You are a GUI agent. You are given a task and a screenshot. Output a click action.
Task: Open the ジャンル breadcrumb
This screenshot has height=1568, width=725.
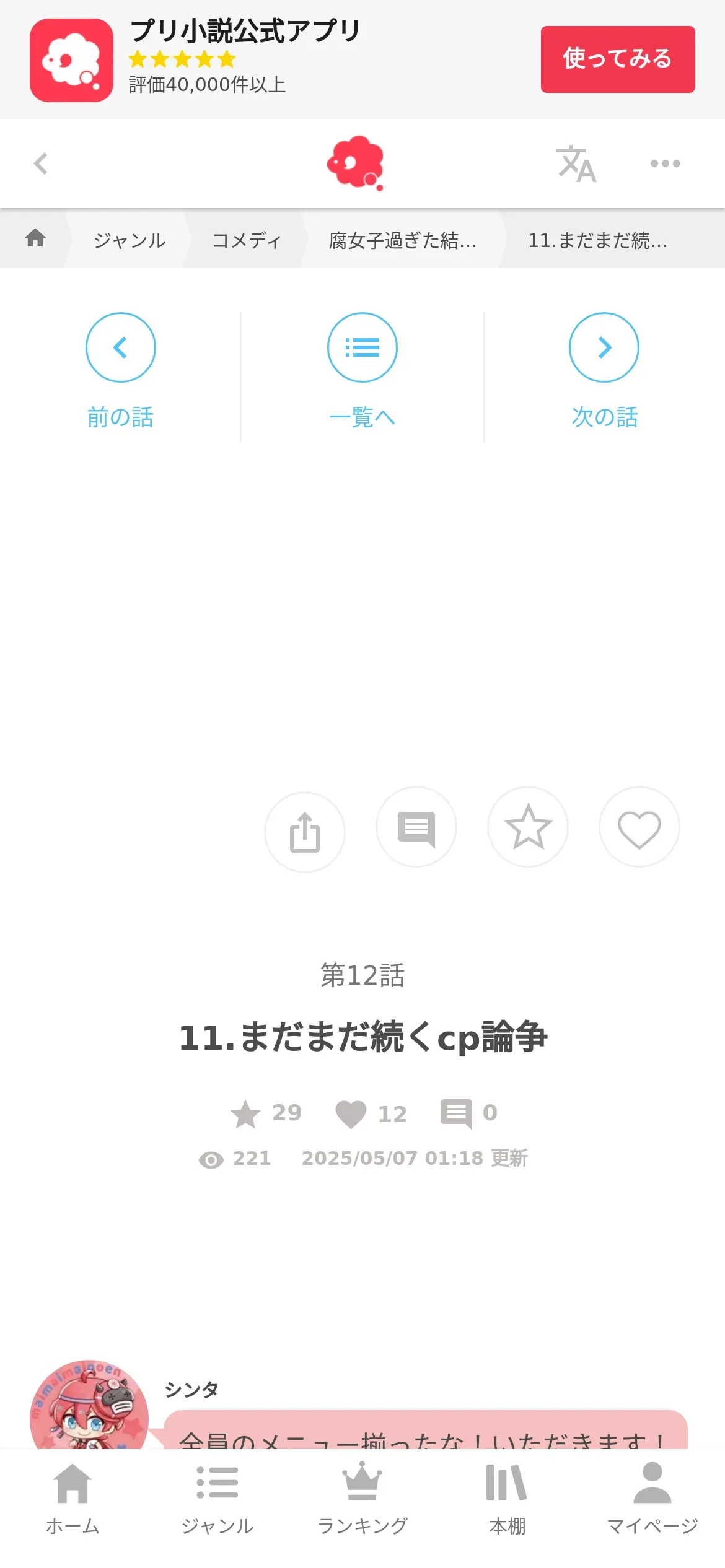[130, 240]
